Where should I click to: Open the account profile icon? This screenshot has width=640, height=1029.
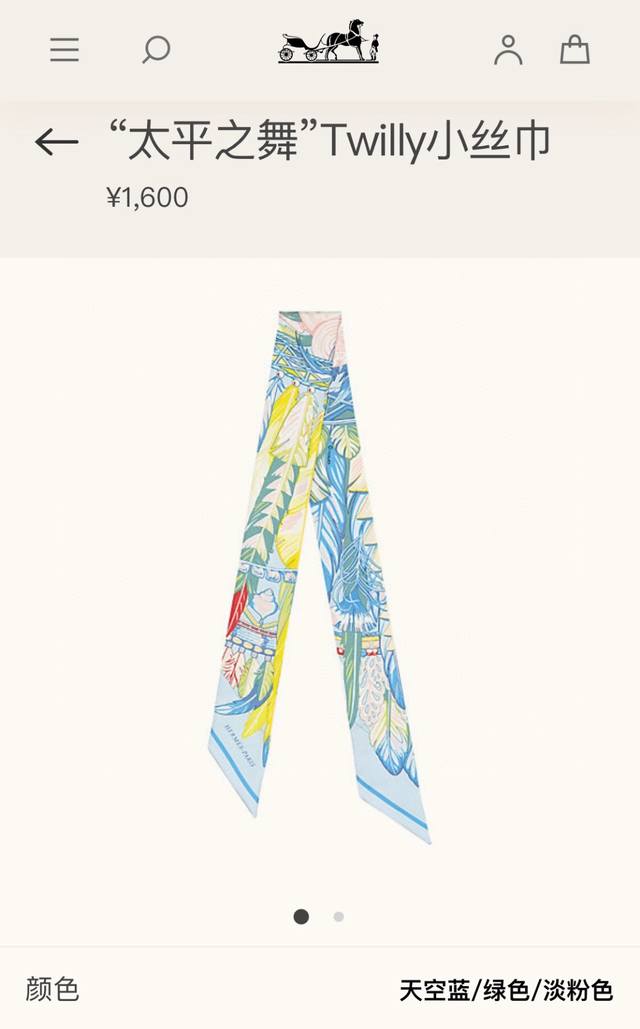point(508,49)
